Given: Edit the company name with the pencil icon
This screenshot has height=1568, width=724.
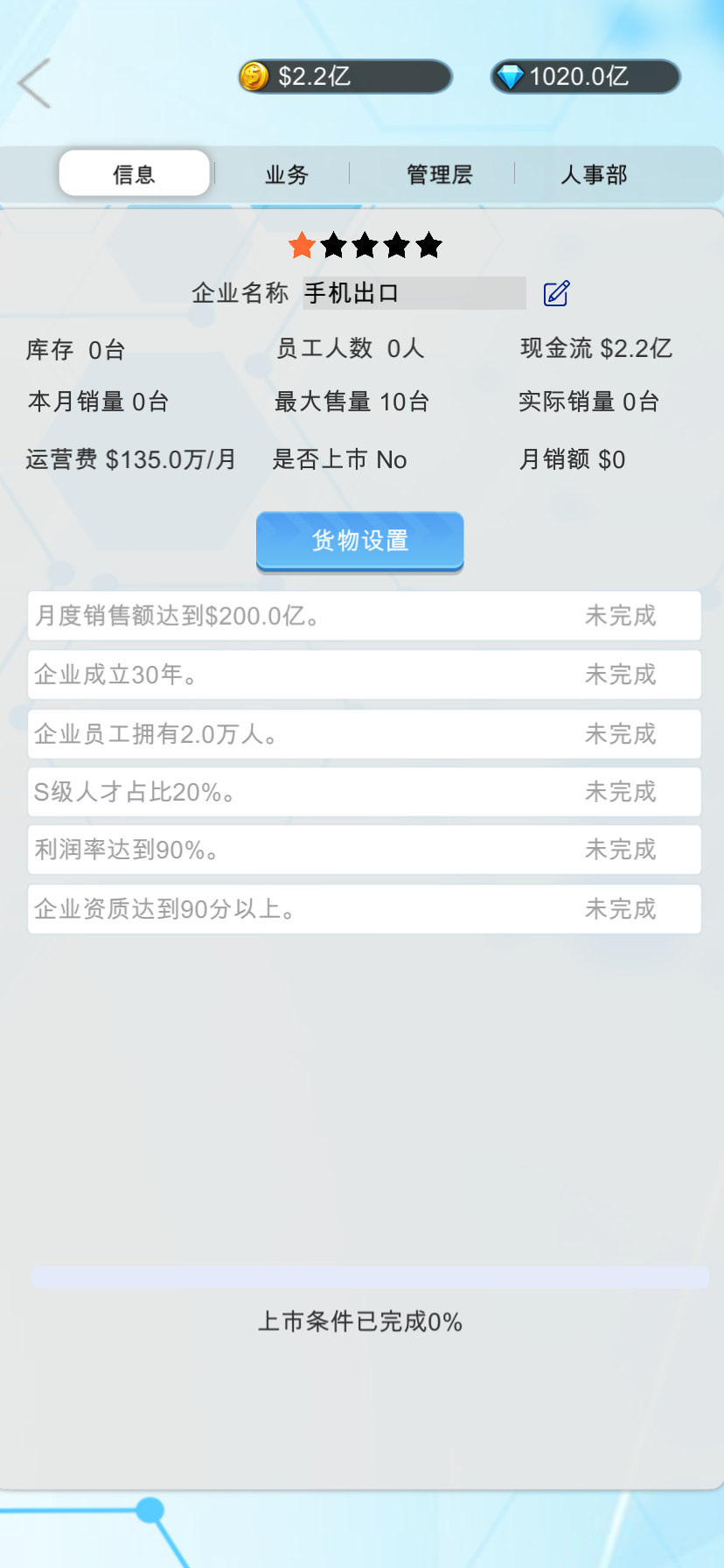Looking at the screenshot, I should coord(556,293).
